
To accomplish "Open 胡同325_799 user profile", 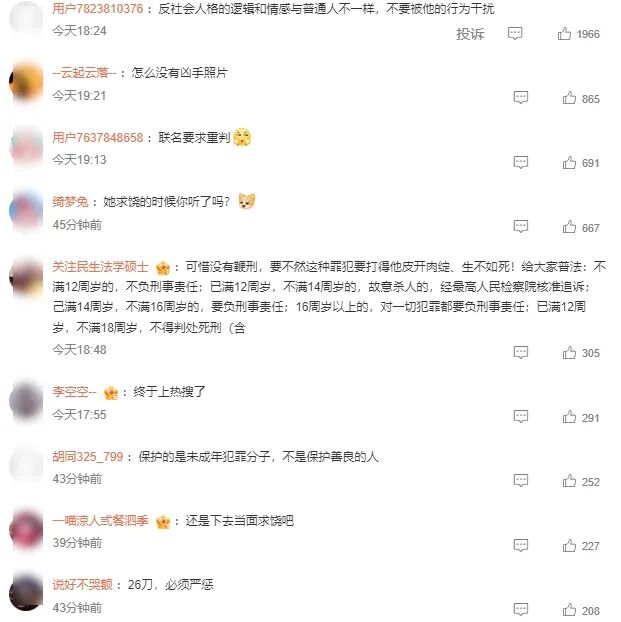I will [88, 456].
